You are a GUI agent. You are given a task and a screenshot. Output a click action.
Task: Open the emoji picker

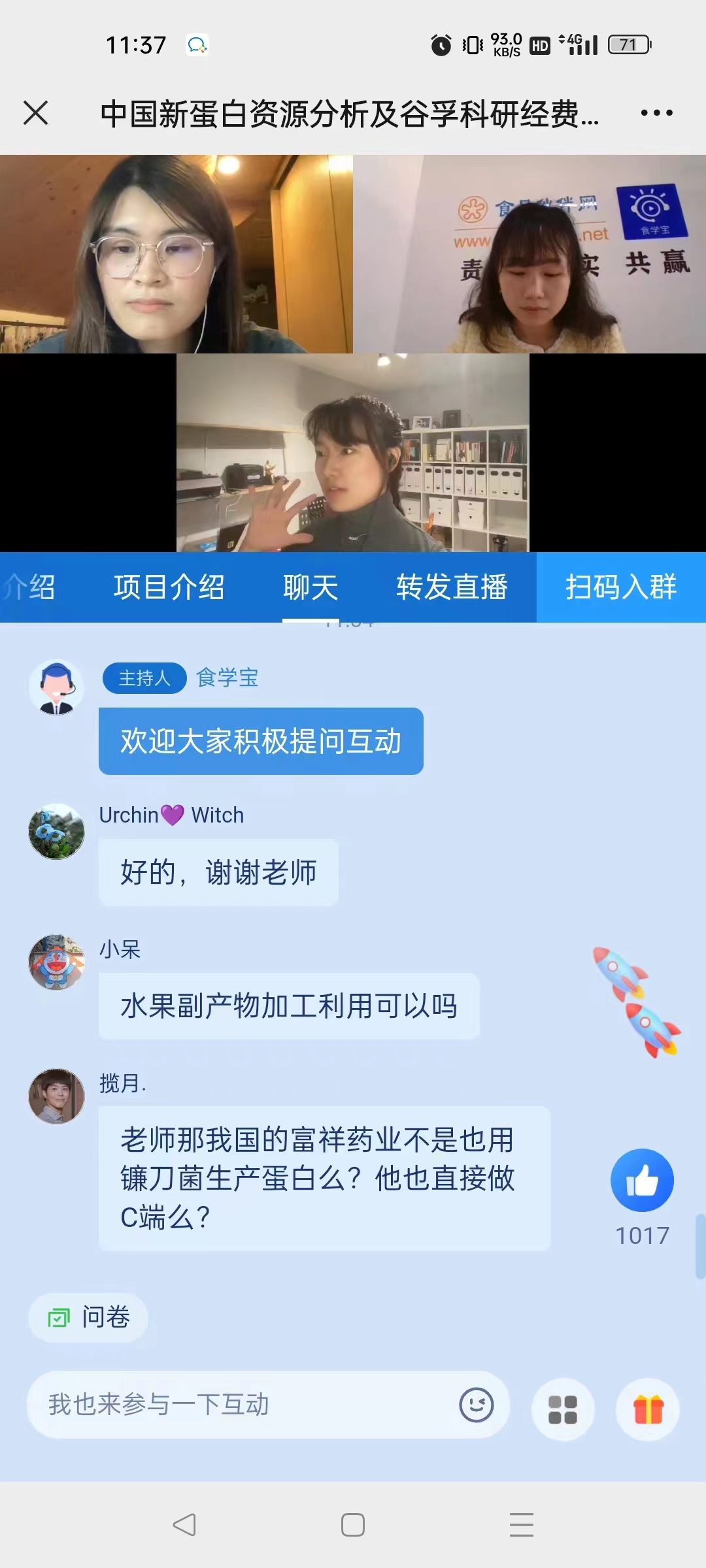[x=476, y=1405]
